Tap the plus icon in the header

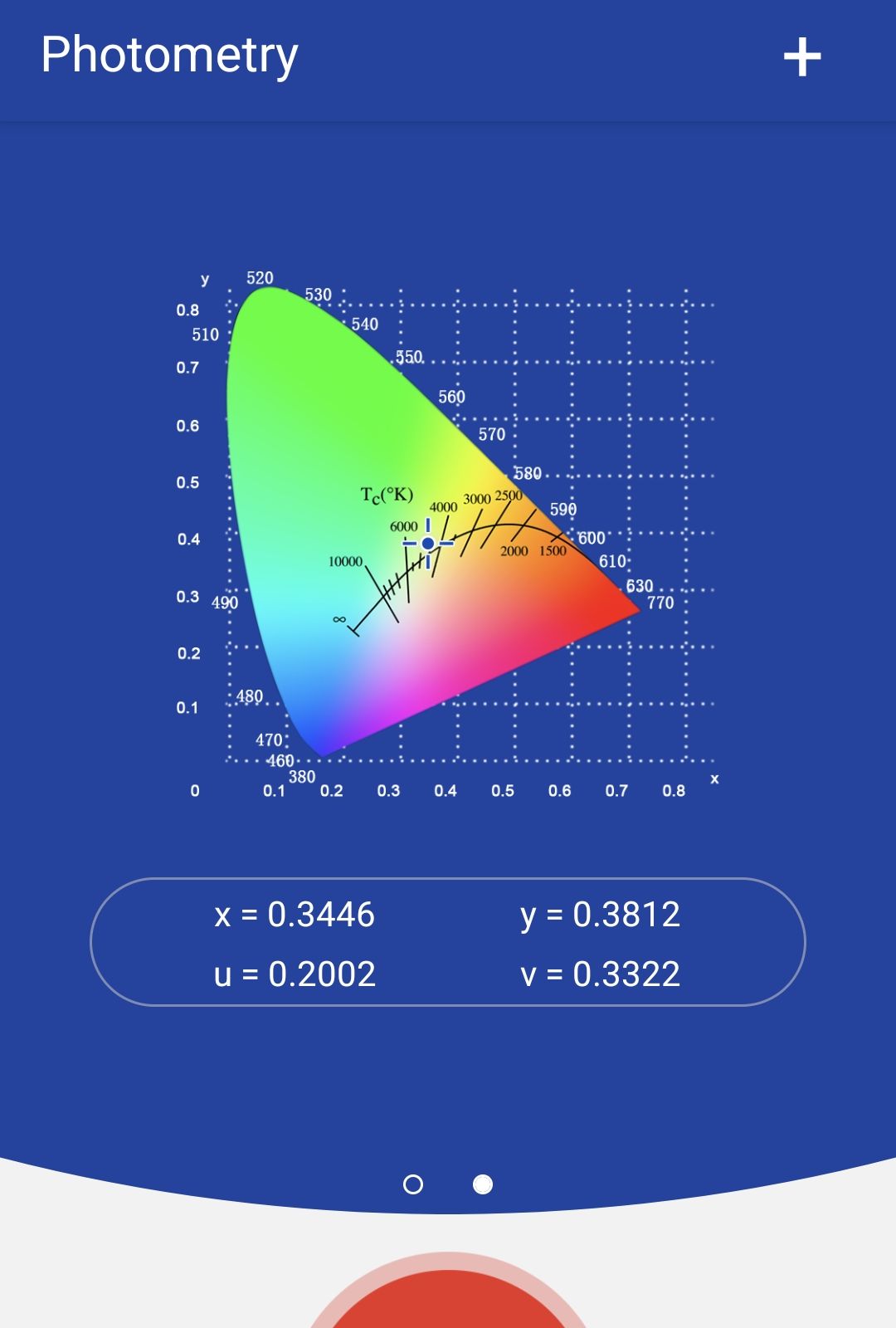coord(801,57)
